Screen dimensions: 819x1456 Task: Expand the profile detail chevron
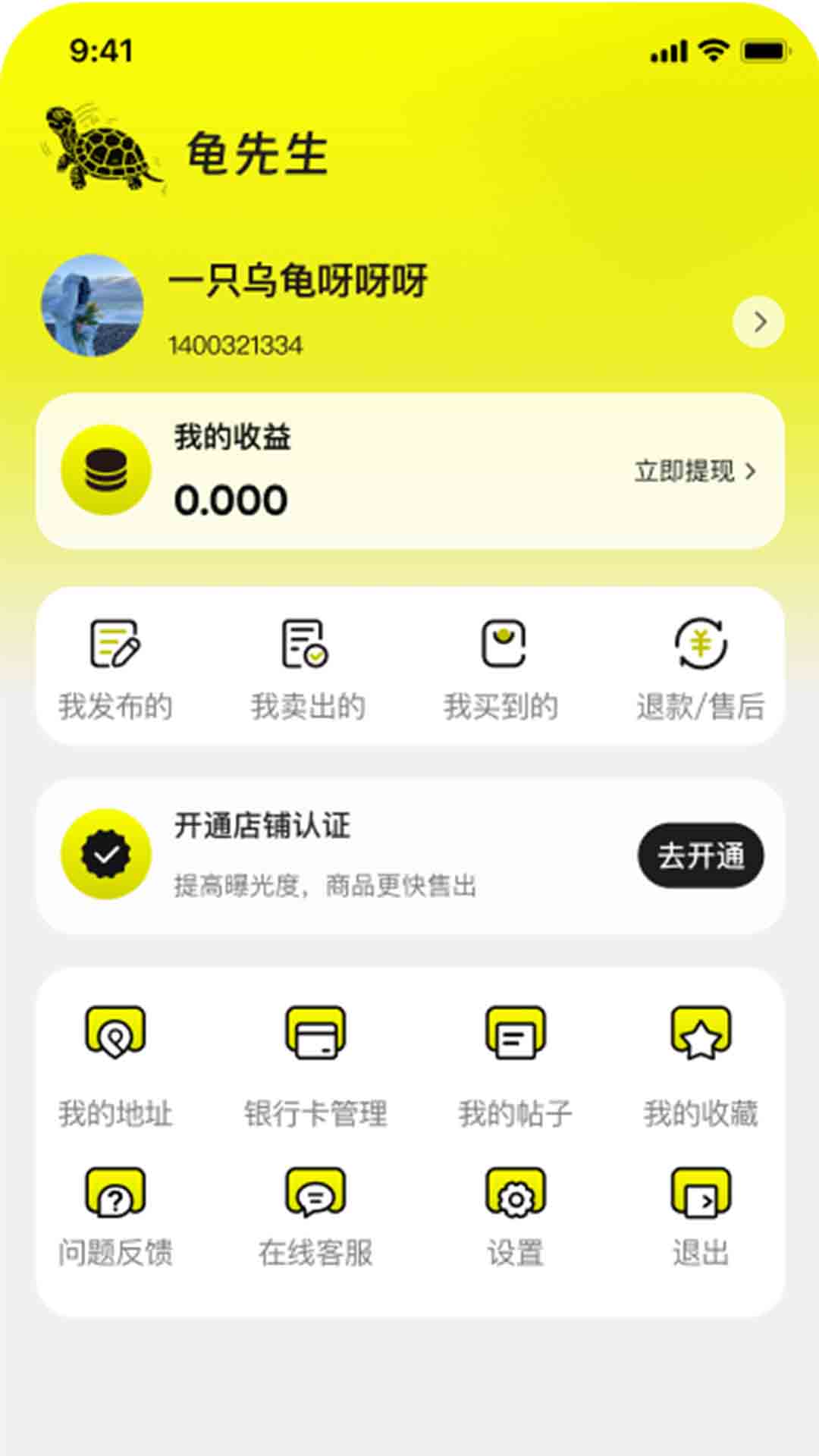(x=758, y=322)
